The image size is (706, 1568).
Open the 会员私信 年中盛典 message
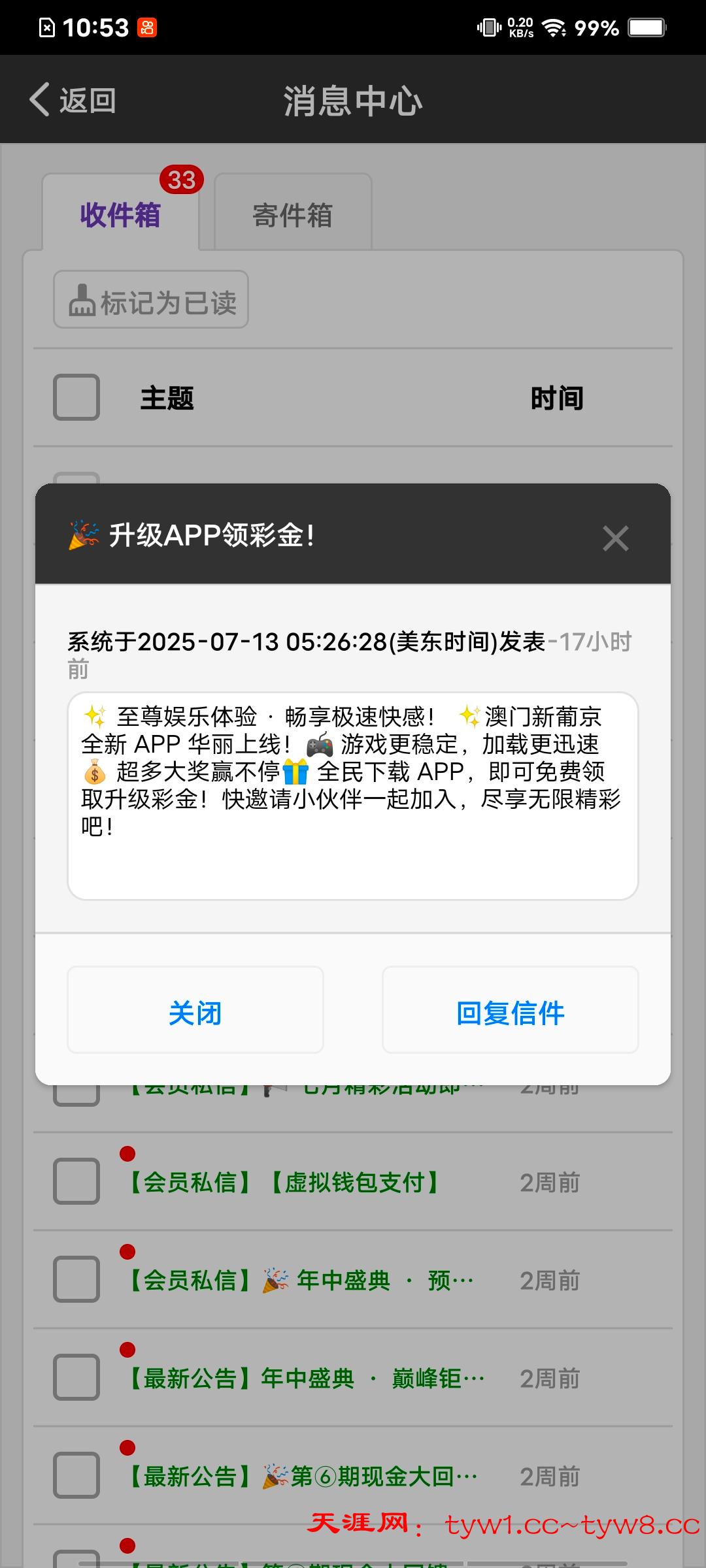click(301, 1281)
